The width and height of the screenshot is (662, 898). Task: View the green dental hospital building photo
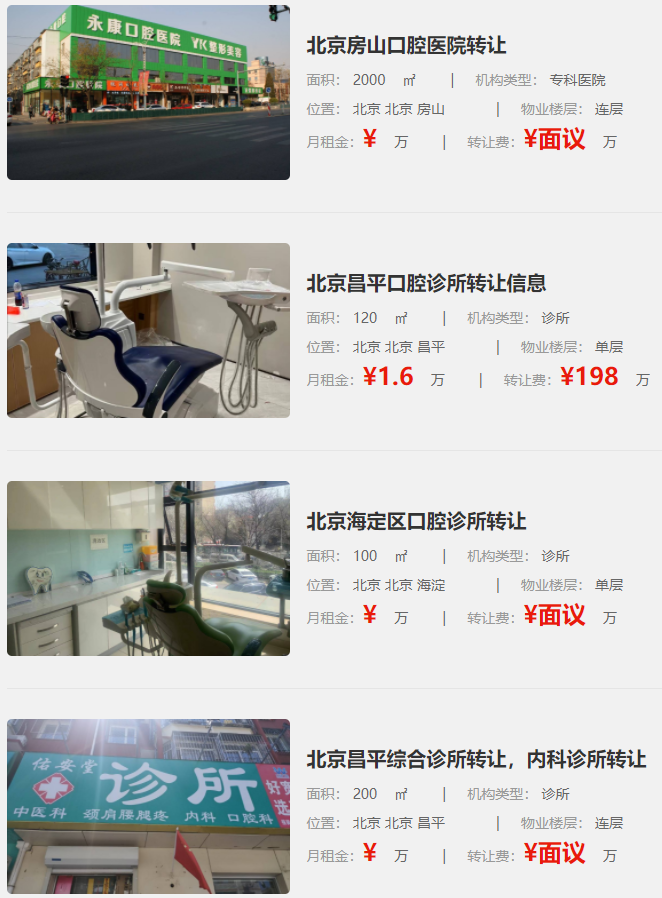pyautogui.click(x=148, y=93)
